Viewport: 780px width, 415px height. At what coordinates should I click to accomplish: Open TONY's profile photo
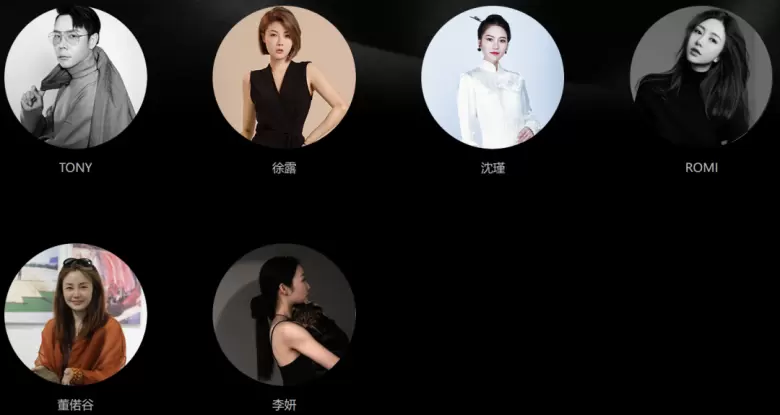(76, 78)
